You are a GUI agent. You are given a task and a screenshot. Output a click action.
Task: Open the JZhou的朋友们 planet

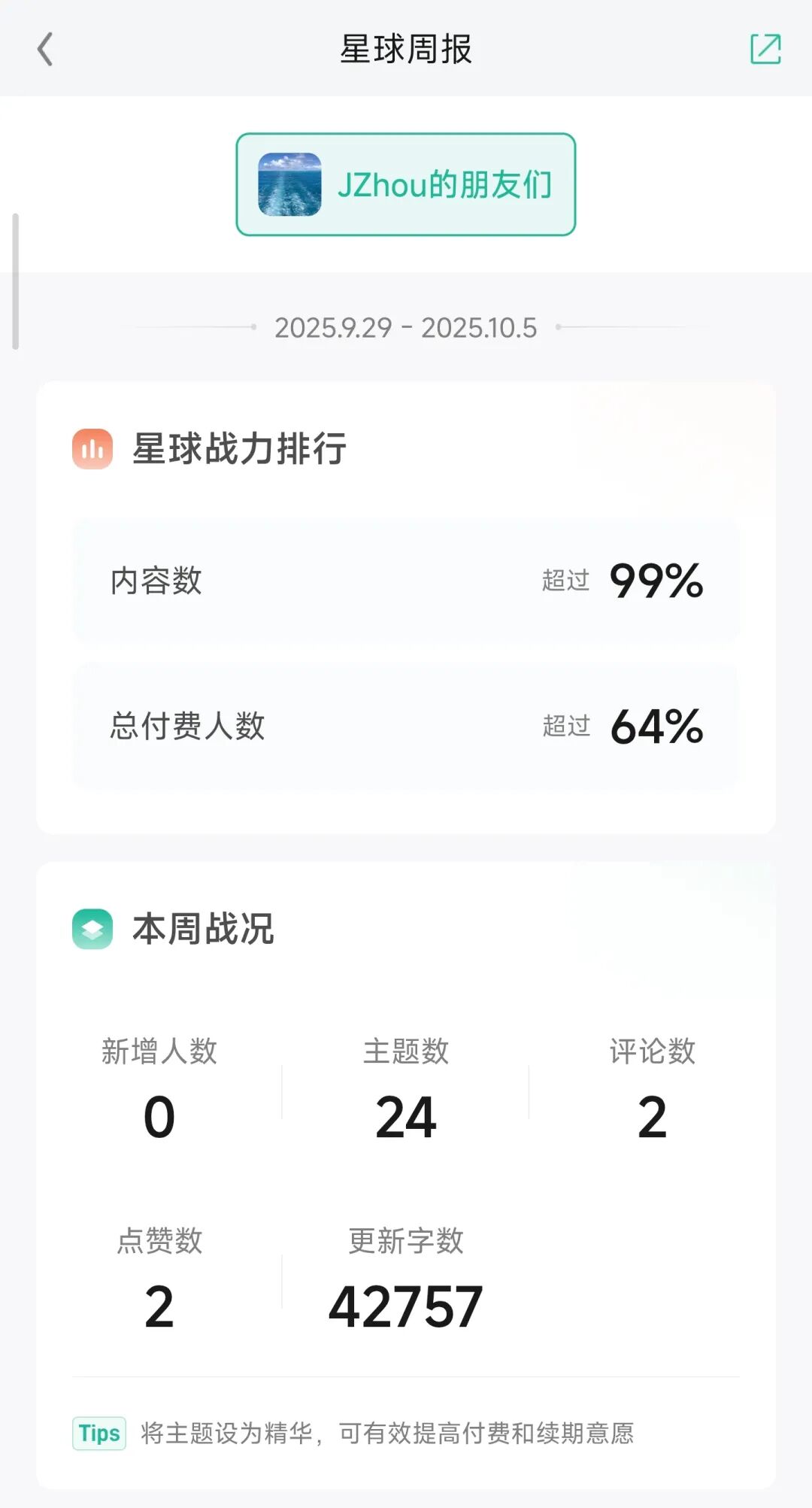406,185
